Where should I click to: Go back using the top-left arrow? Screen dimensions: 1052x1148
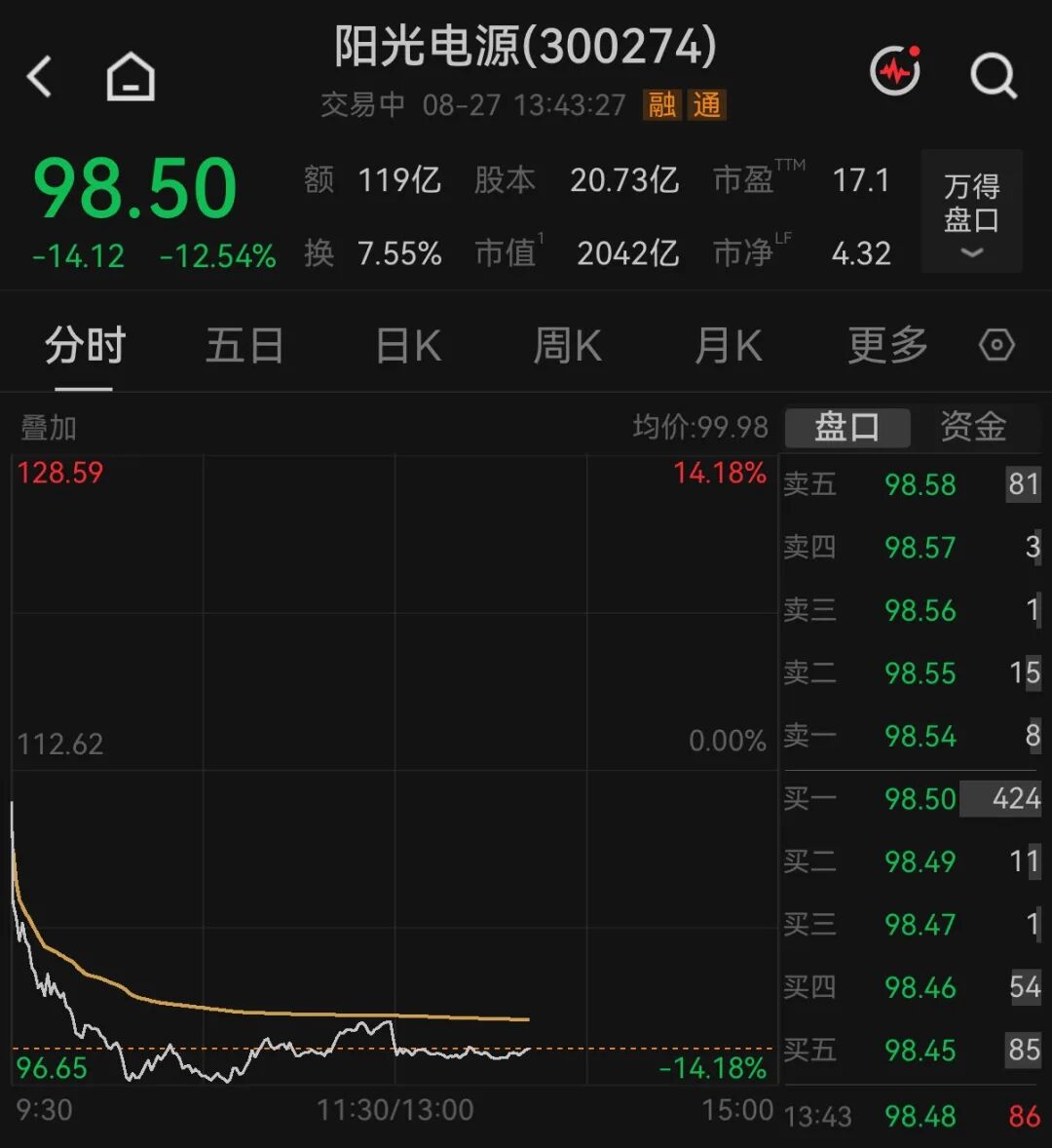(40, 76)
